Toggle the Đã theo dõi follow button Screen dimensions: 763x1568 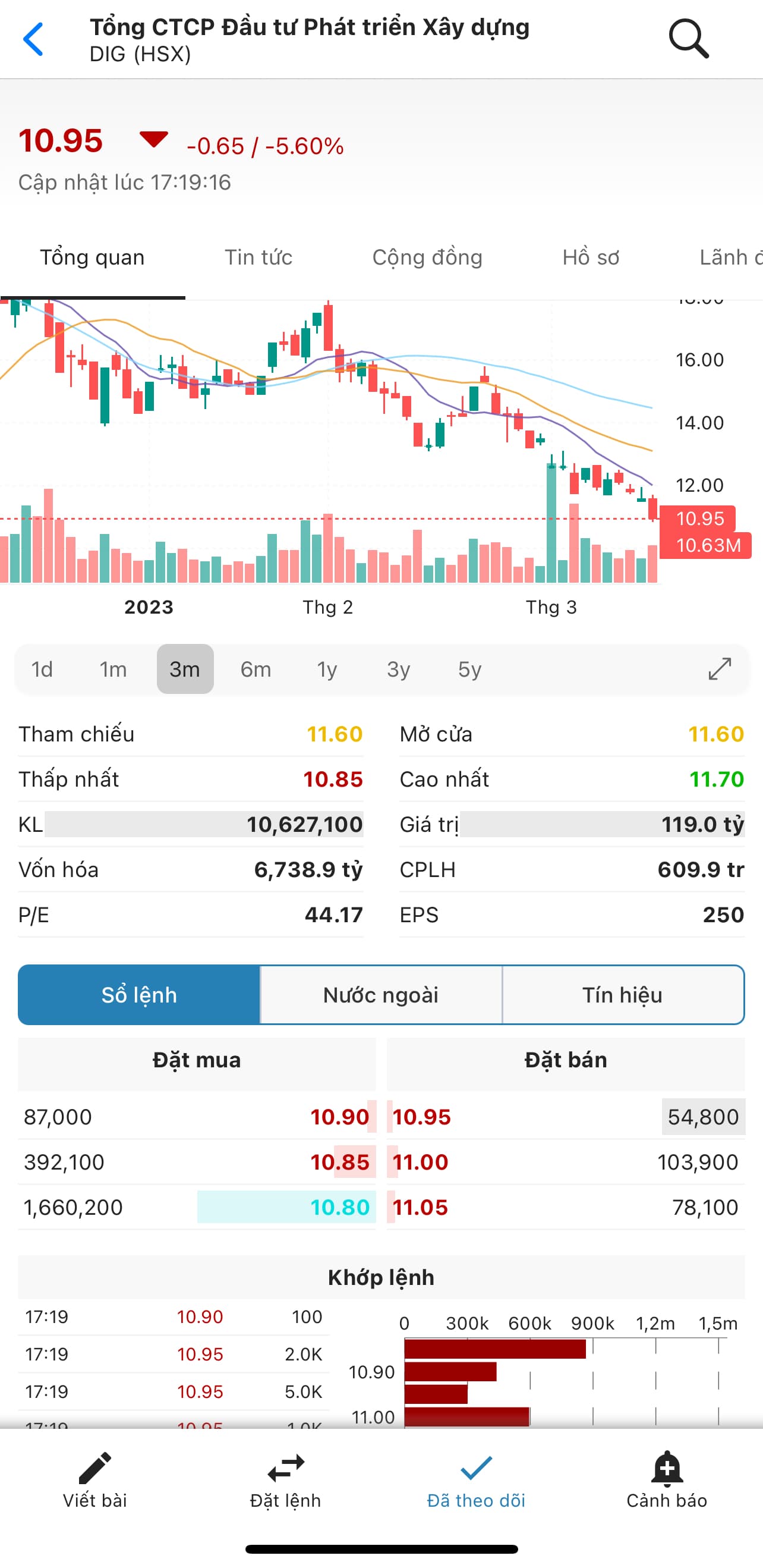[x=476, y=1481]
